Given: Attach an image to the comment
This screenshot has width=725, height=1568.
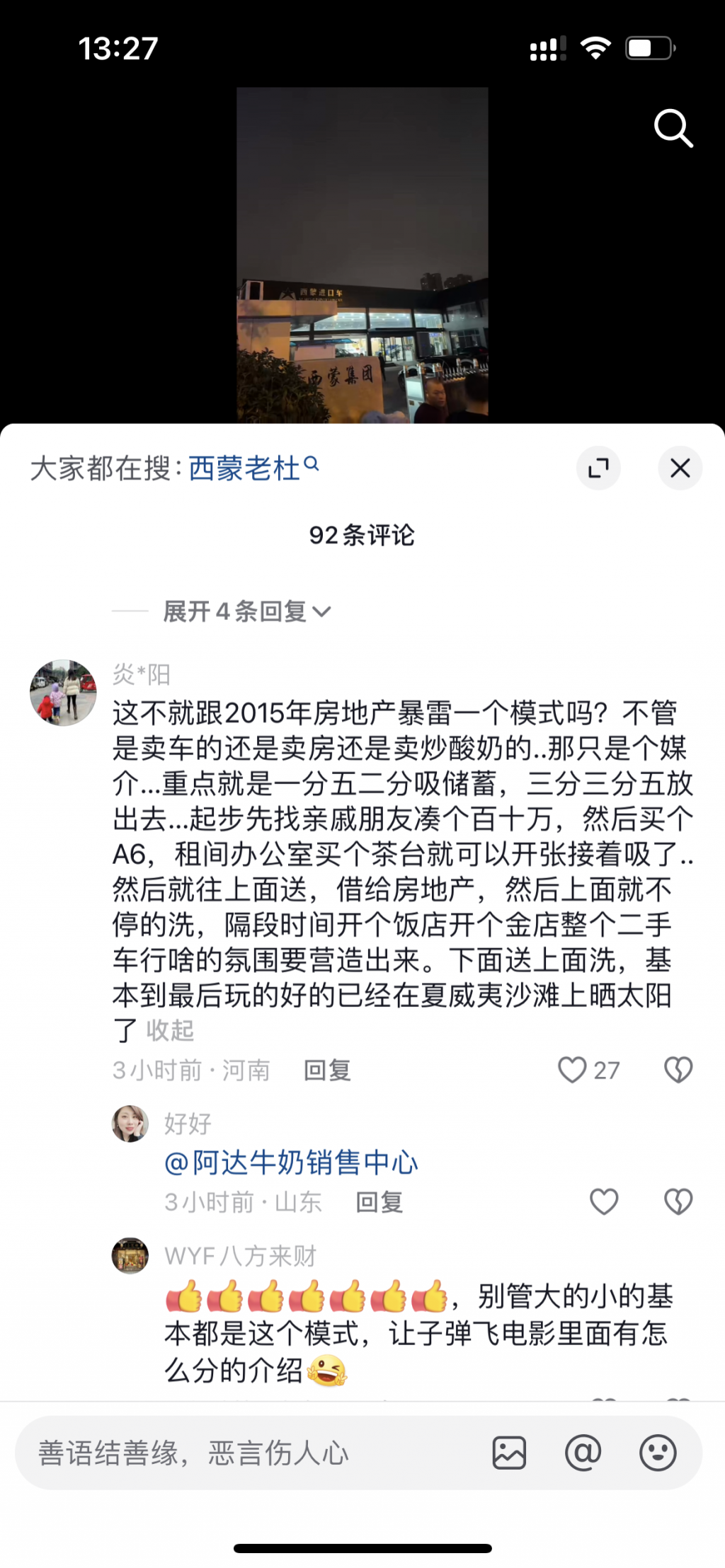Looking at the screenshot, I should (x=509, y=1453).
